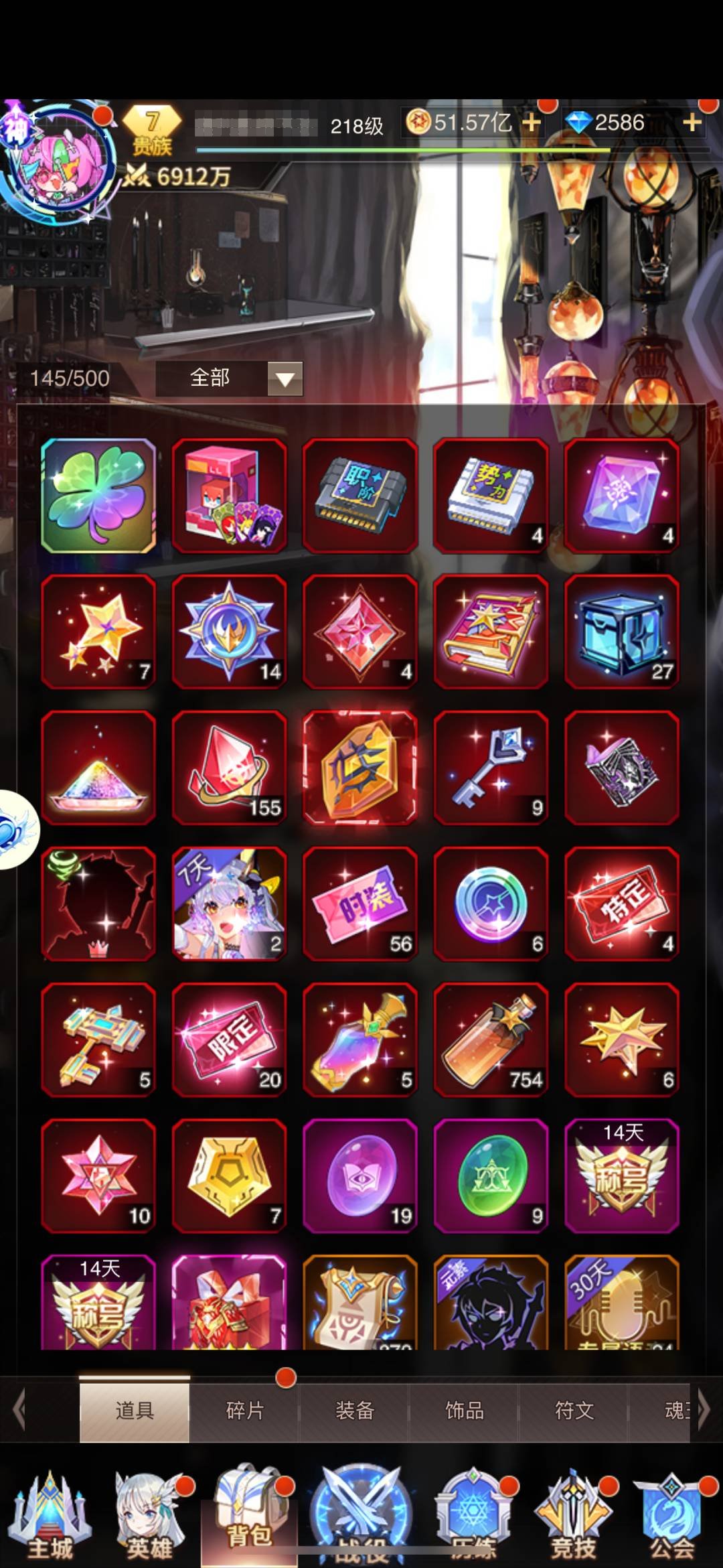Add more gold coins with plus
This screenshot has height=1568, width=723.
pos(532,123)
